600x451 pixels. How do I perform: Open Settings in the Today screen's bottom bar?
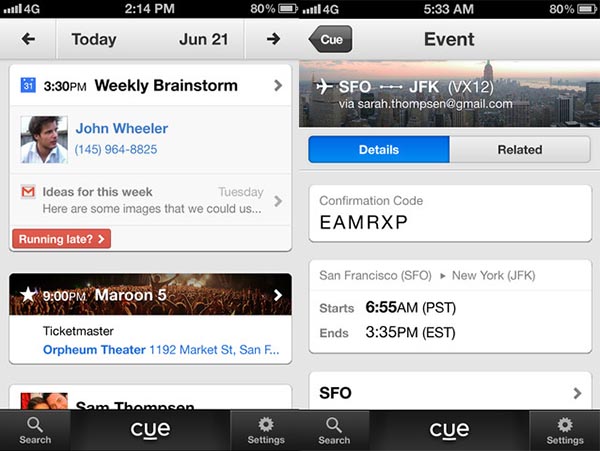(x=265, y=430)
